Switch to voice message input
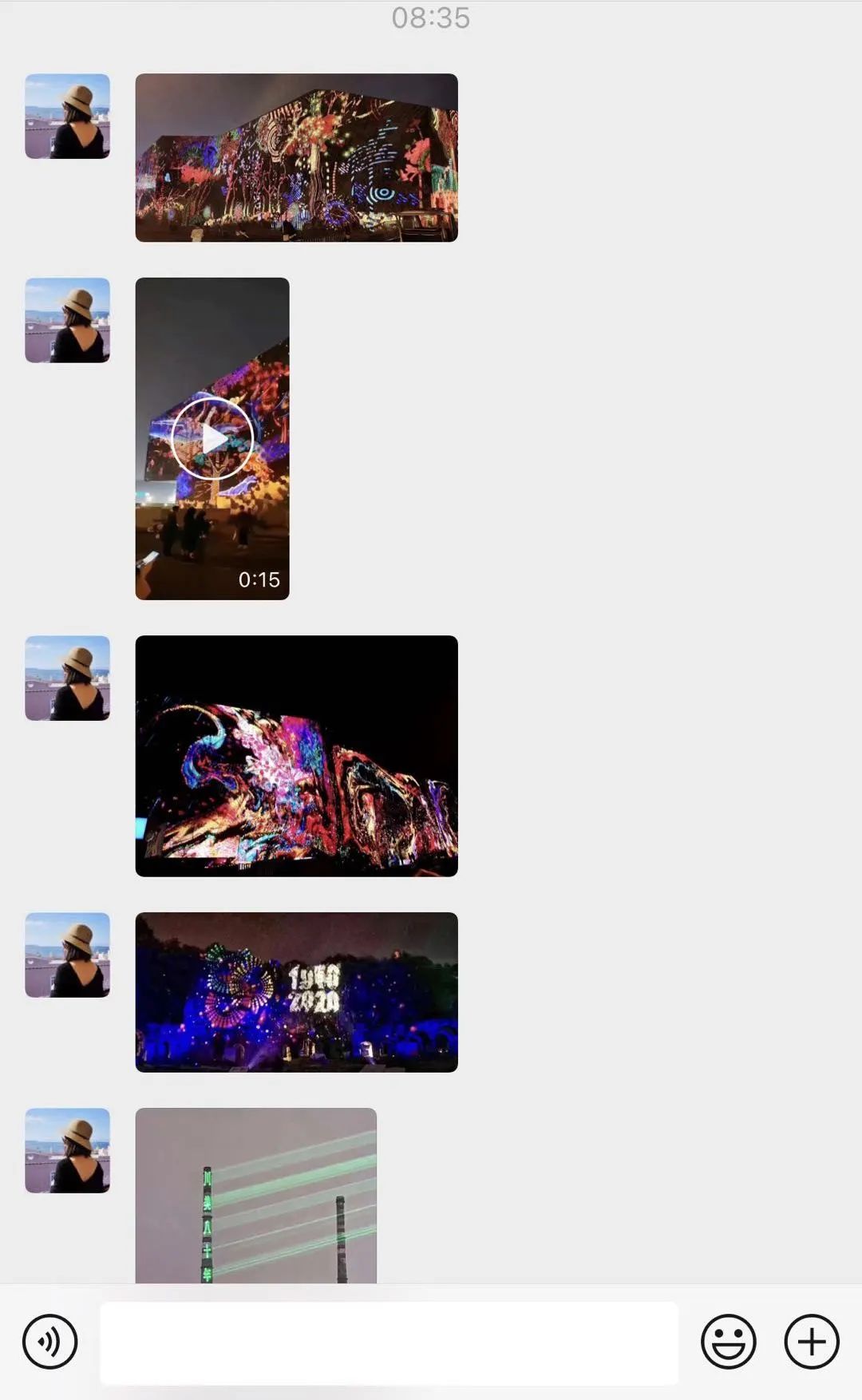The image size is (862, 1400). tap(49, 1342)
